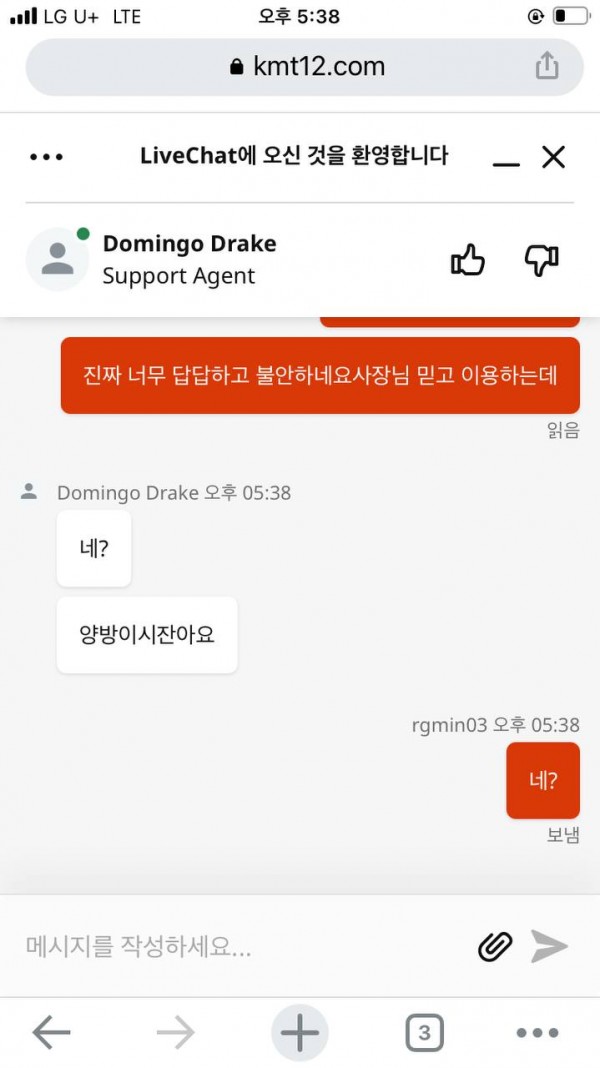Open the LiveChat options menu
600x1068 pixels.
[x=46, y=157]
